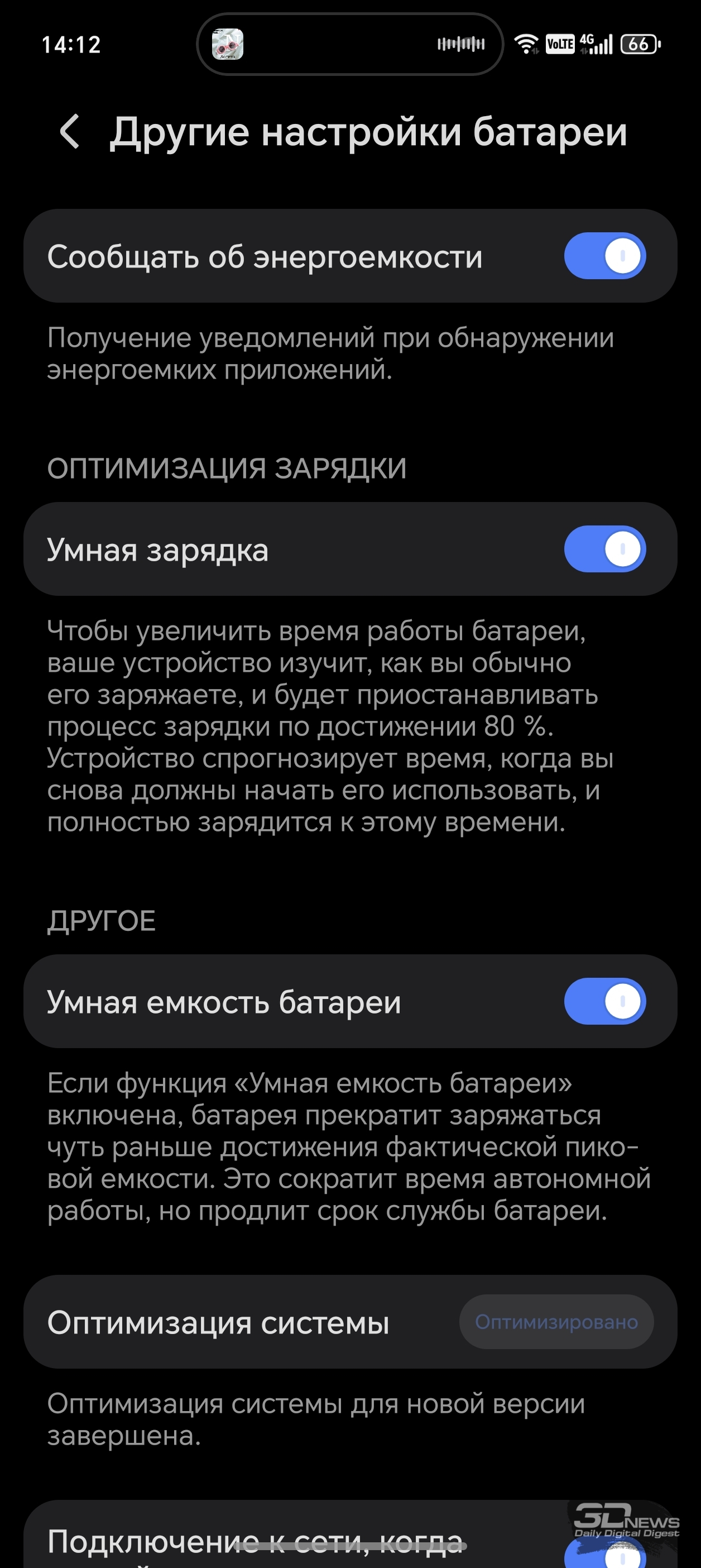
Task: Go back from Другие настройки батареи
Action: (70, 131)
